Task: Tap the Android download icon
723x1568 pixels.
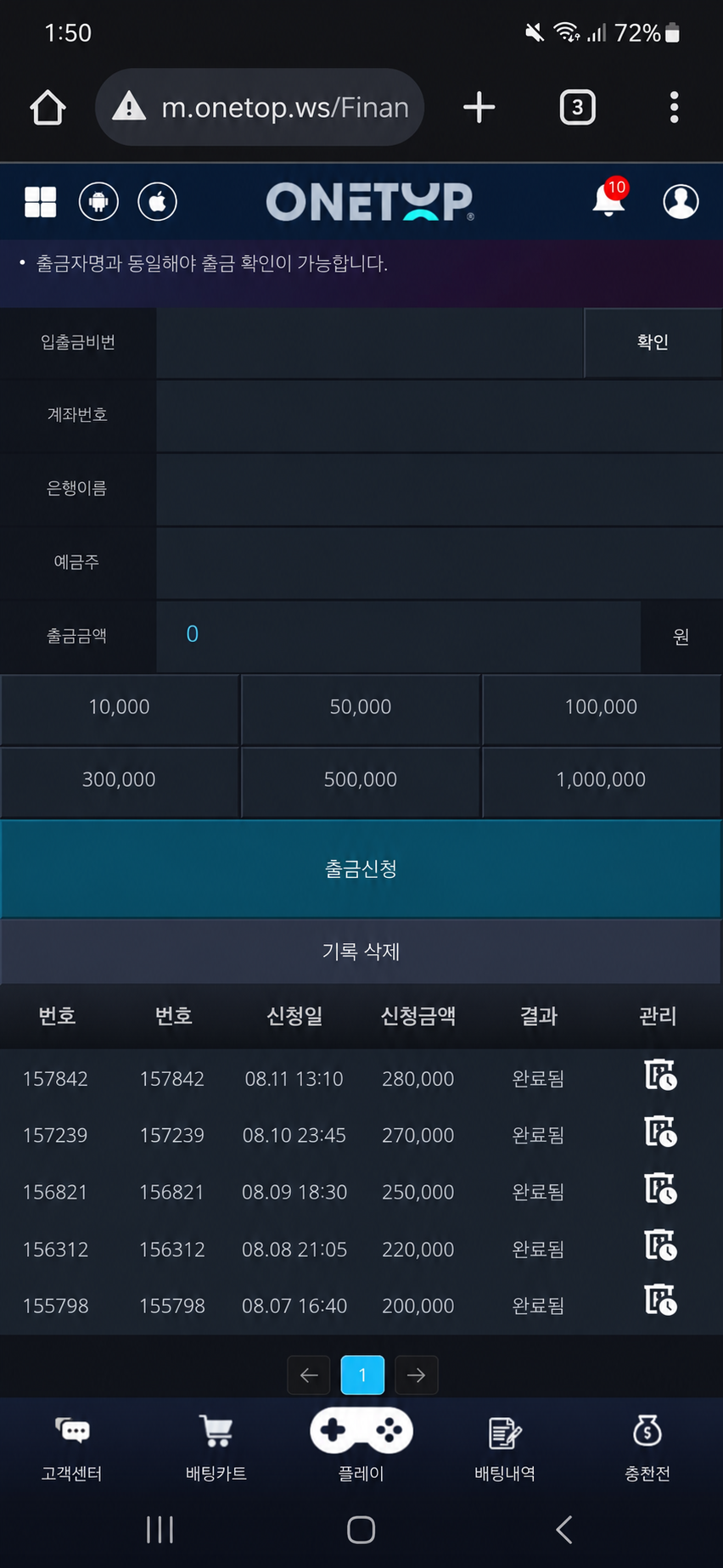Action: point(98,202)
